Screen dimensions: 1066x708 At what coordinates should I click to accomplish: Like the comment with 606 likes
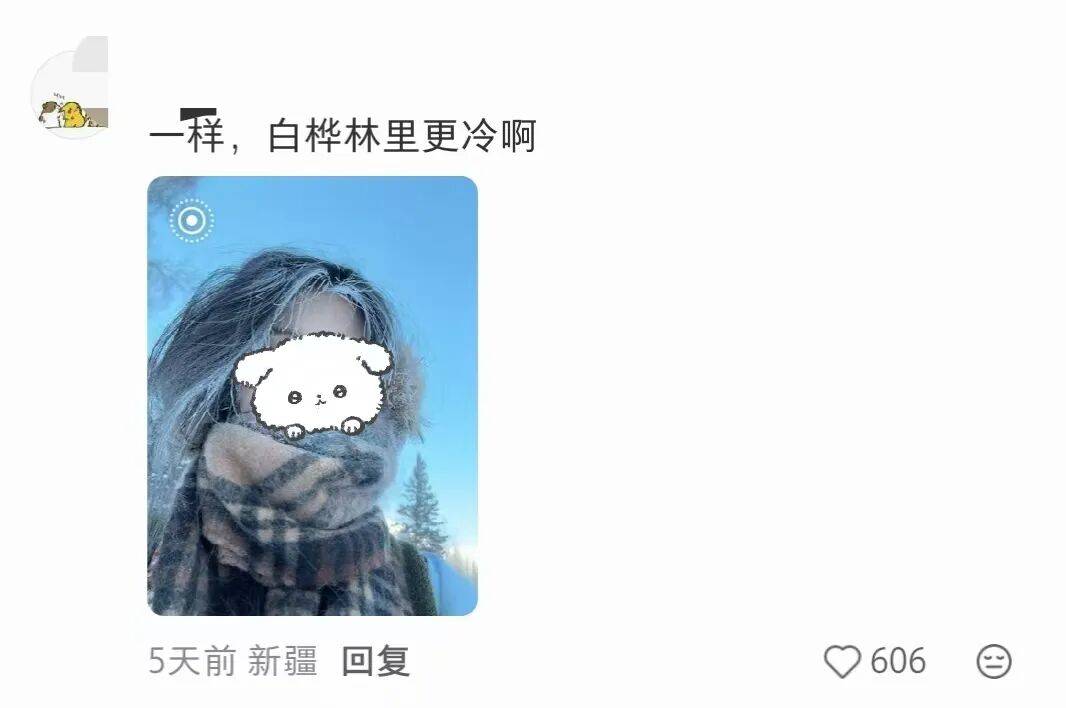click(x=842, y=661)
